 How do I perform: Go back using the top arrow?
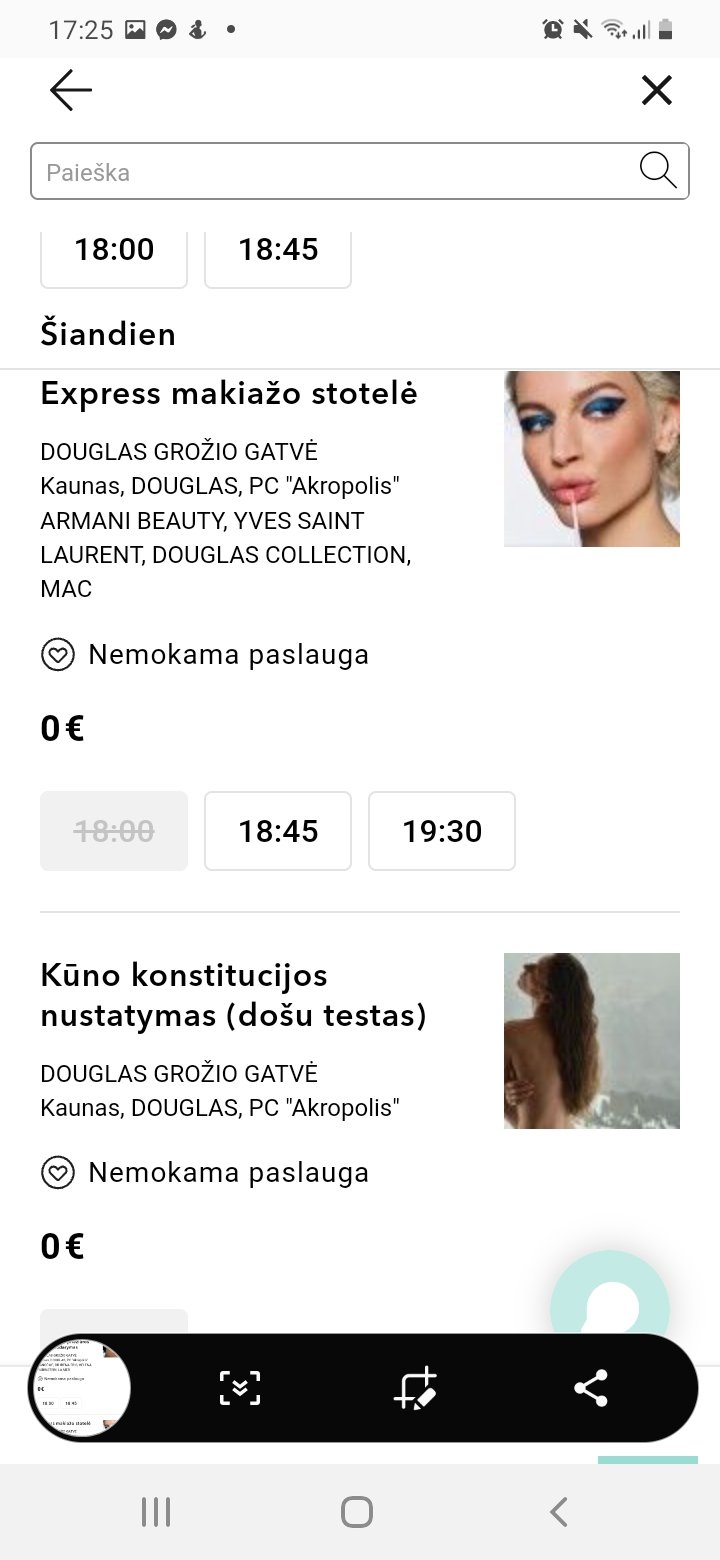pos(71,91)
